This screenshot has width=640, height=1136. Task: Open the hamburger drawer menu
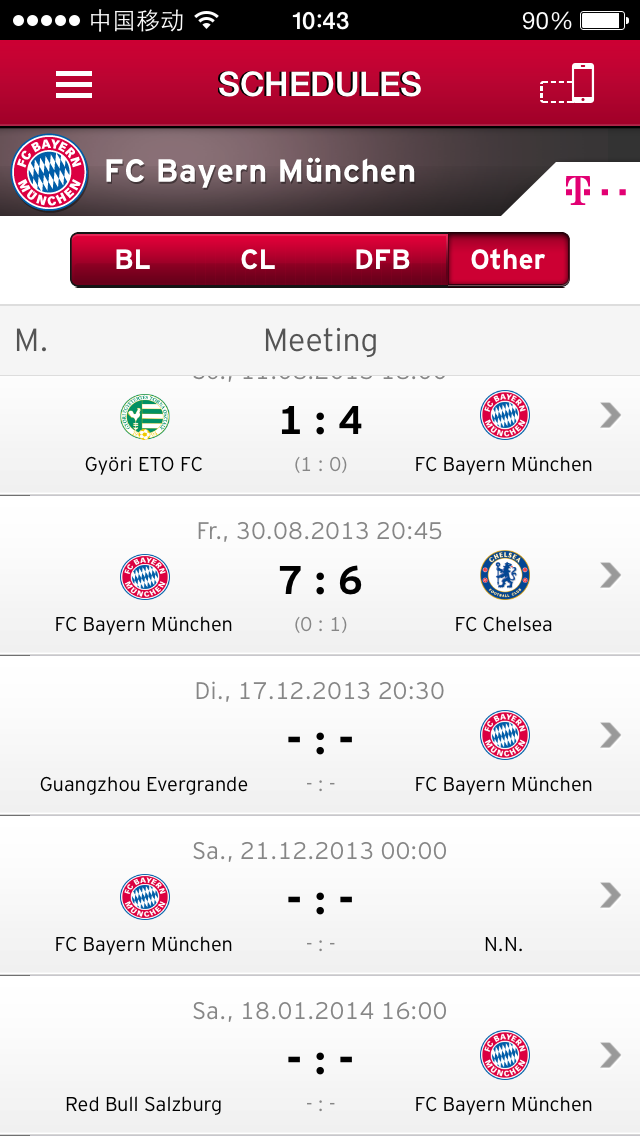click(x=74, y=85)
